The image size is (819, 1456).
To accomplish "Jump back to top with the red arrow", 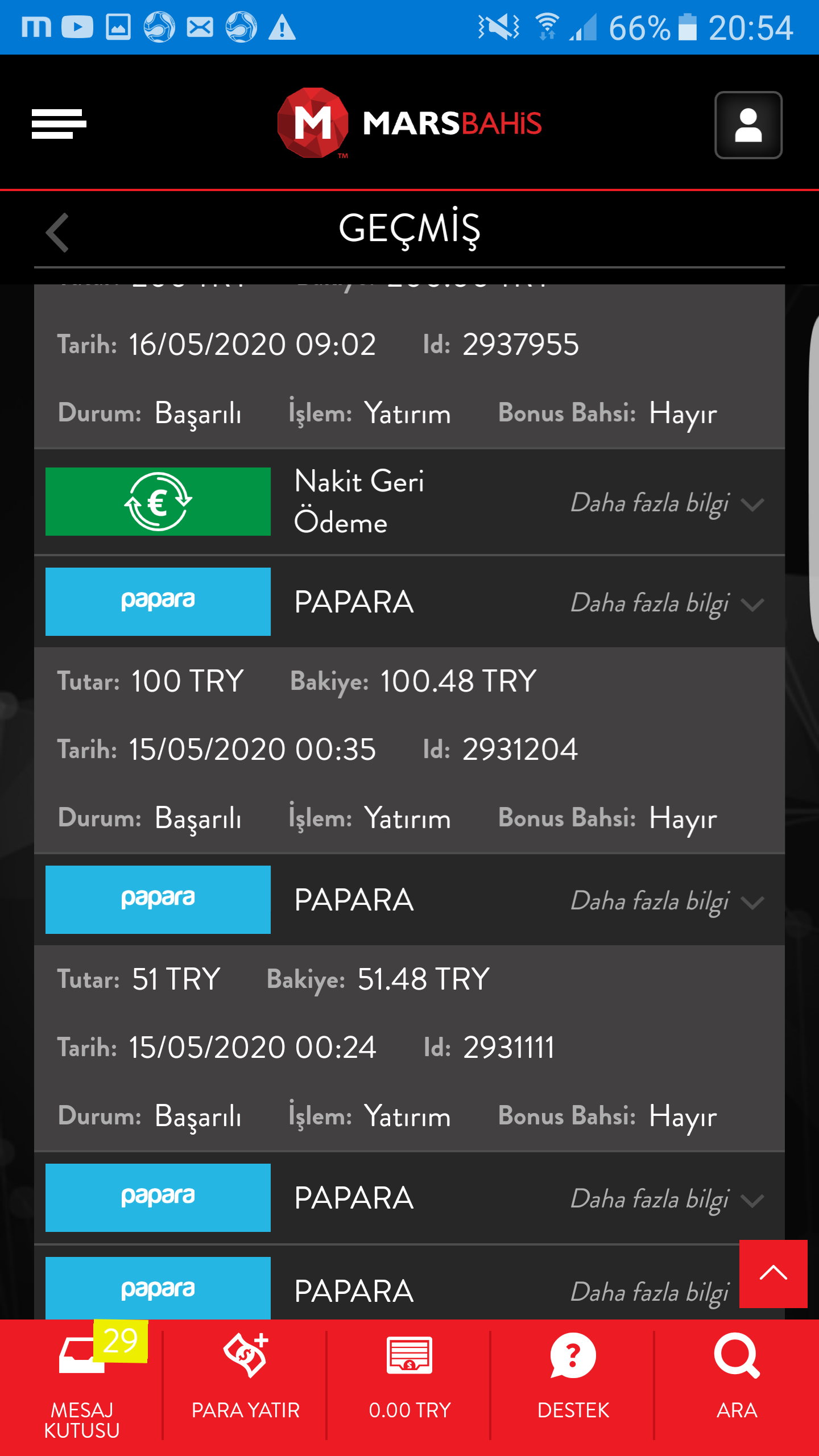I will (773, 1273).
